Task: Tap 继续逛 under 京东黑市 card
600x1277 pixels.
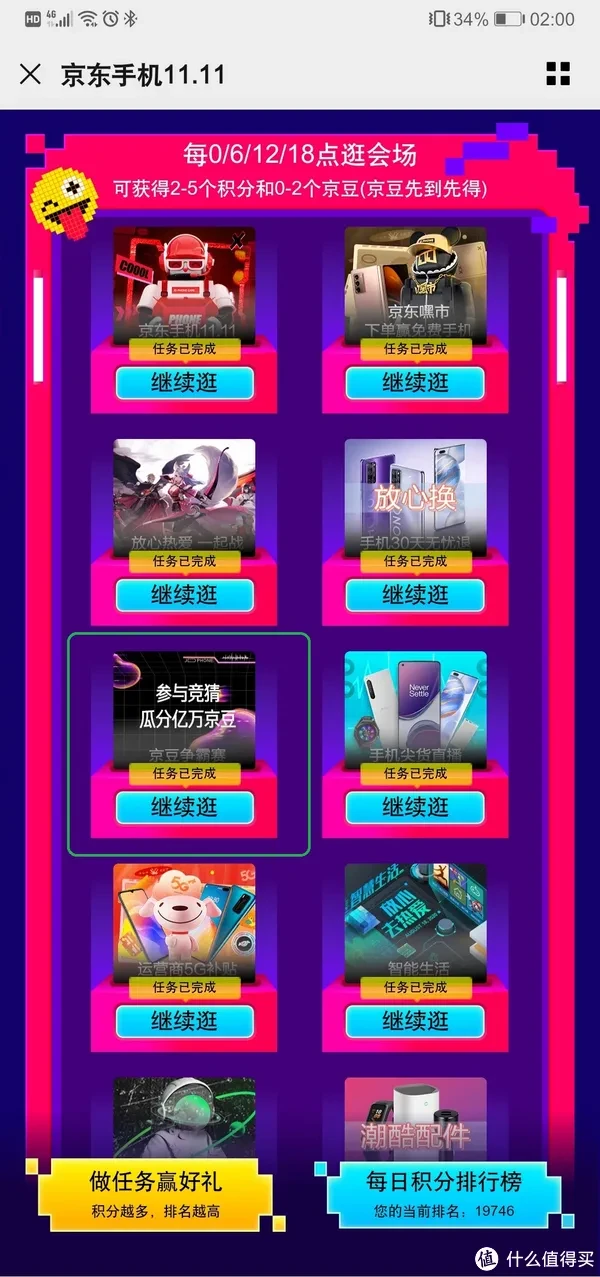Action: click(415, 382)
